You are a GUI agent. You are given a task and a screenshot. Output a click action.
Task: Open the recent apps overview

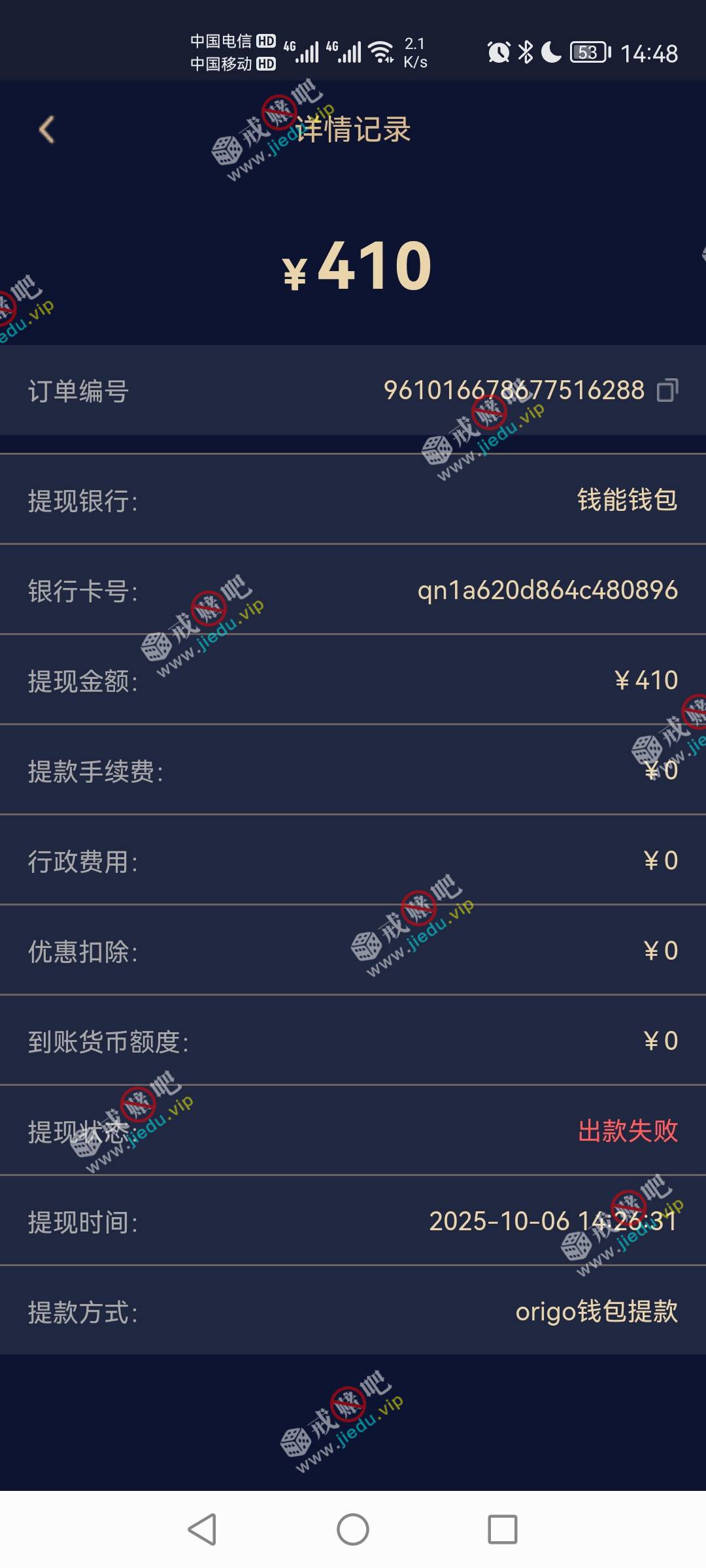(x=503, y=1529)
